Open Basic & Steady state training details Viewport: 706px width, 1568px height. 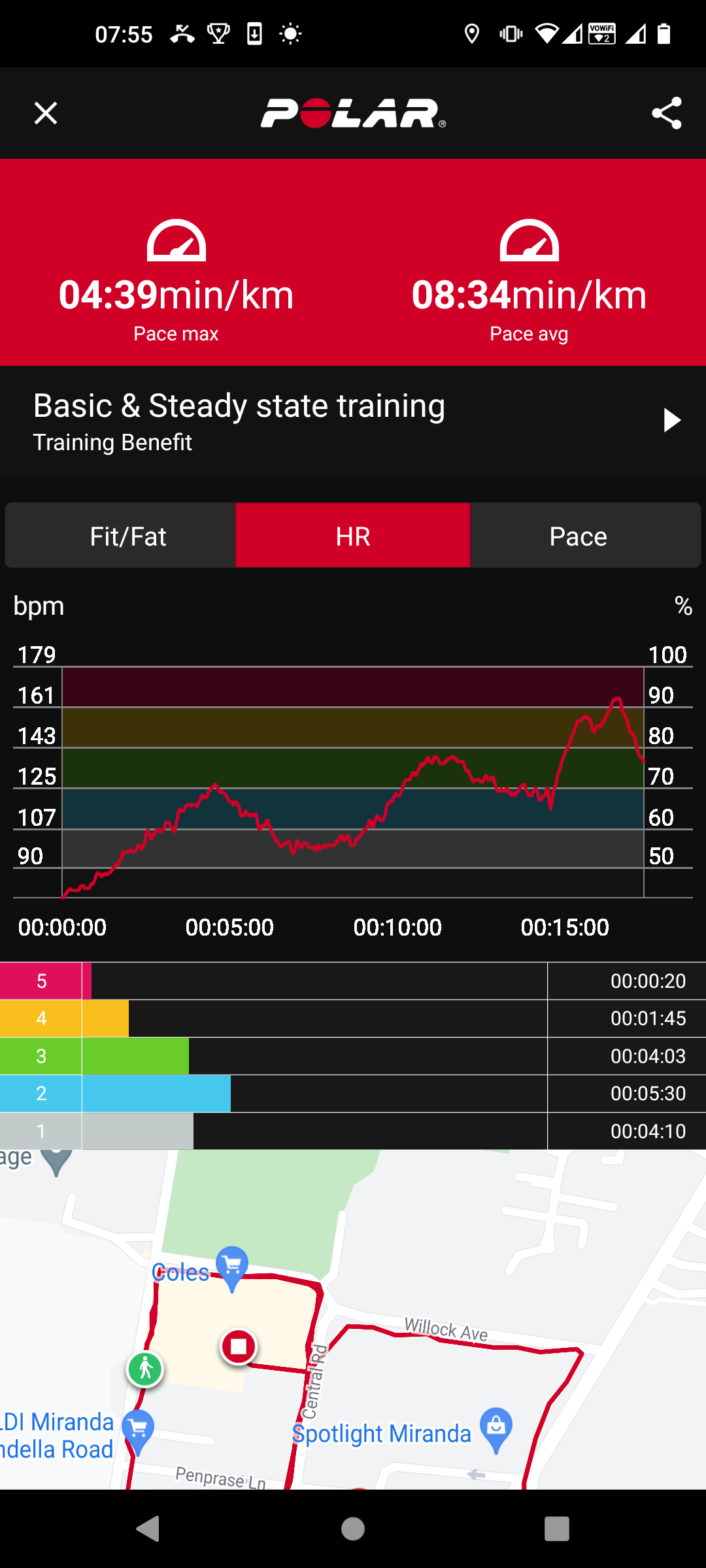tap(239, 405)
